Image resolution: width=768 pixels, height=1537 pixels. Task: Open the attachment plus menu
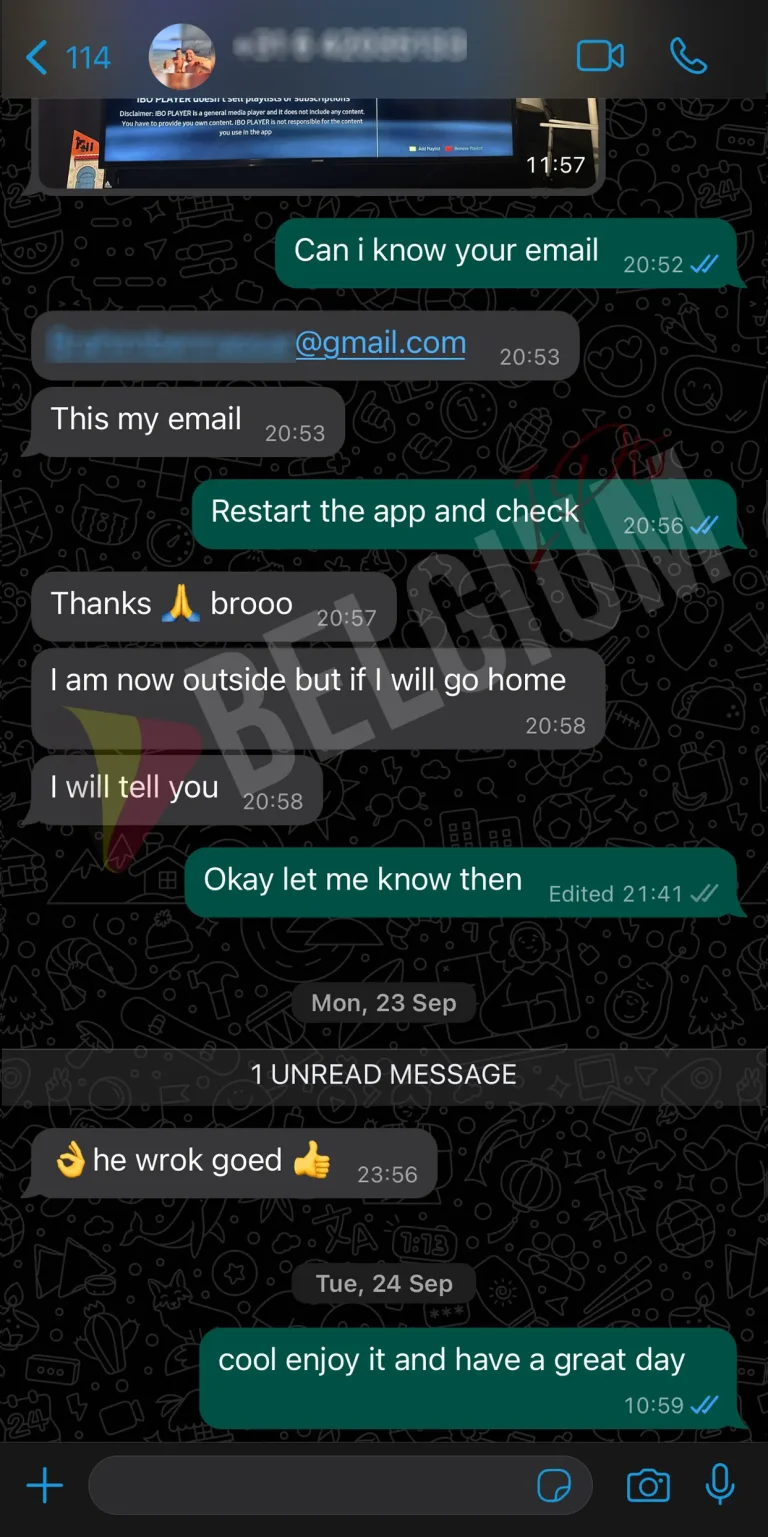pos(45,1486)
